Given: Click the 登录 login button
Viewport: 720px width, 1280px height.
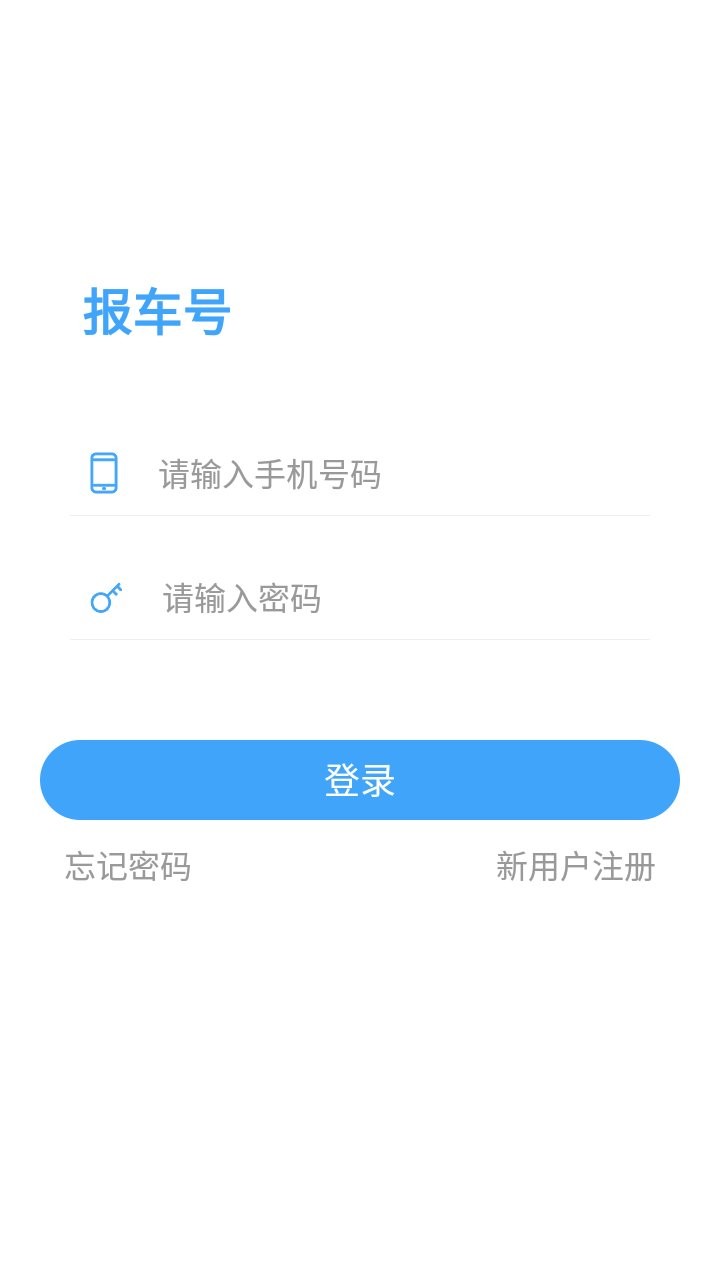Looking at the screenshot, I should click(x=360, y=779).
